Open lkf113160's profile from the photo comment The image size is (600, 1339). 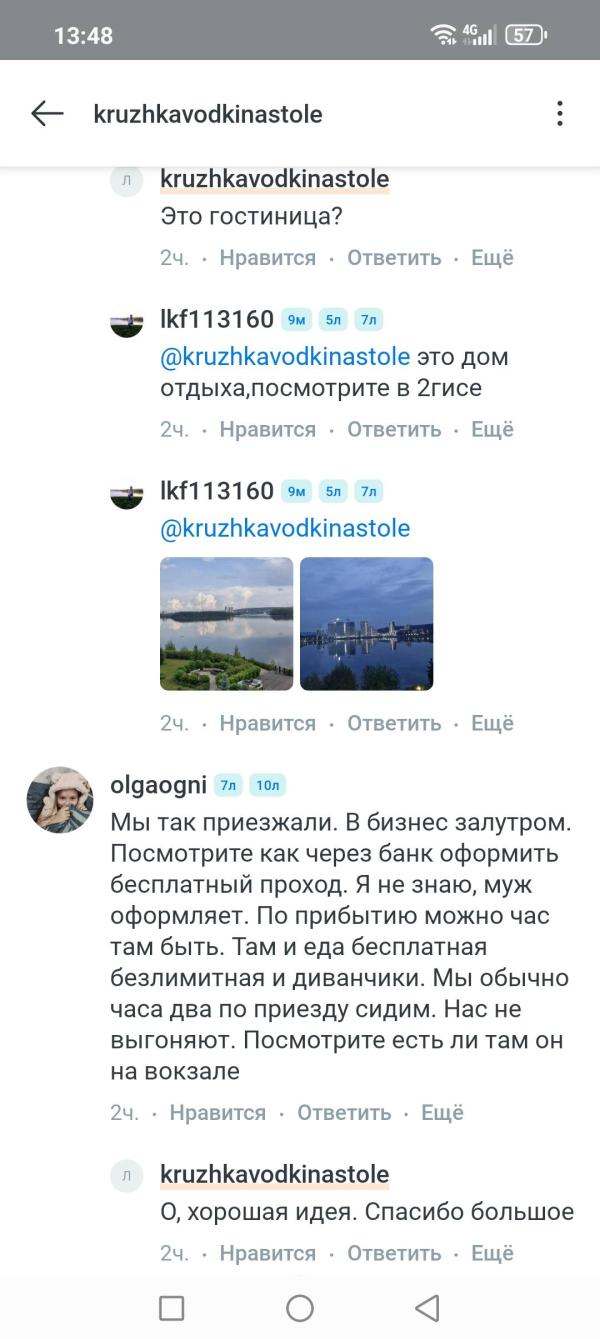coord(216,491)
